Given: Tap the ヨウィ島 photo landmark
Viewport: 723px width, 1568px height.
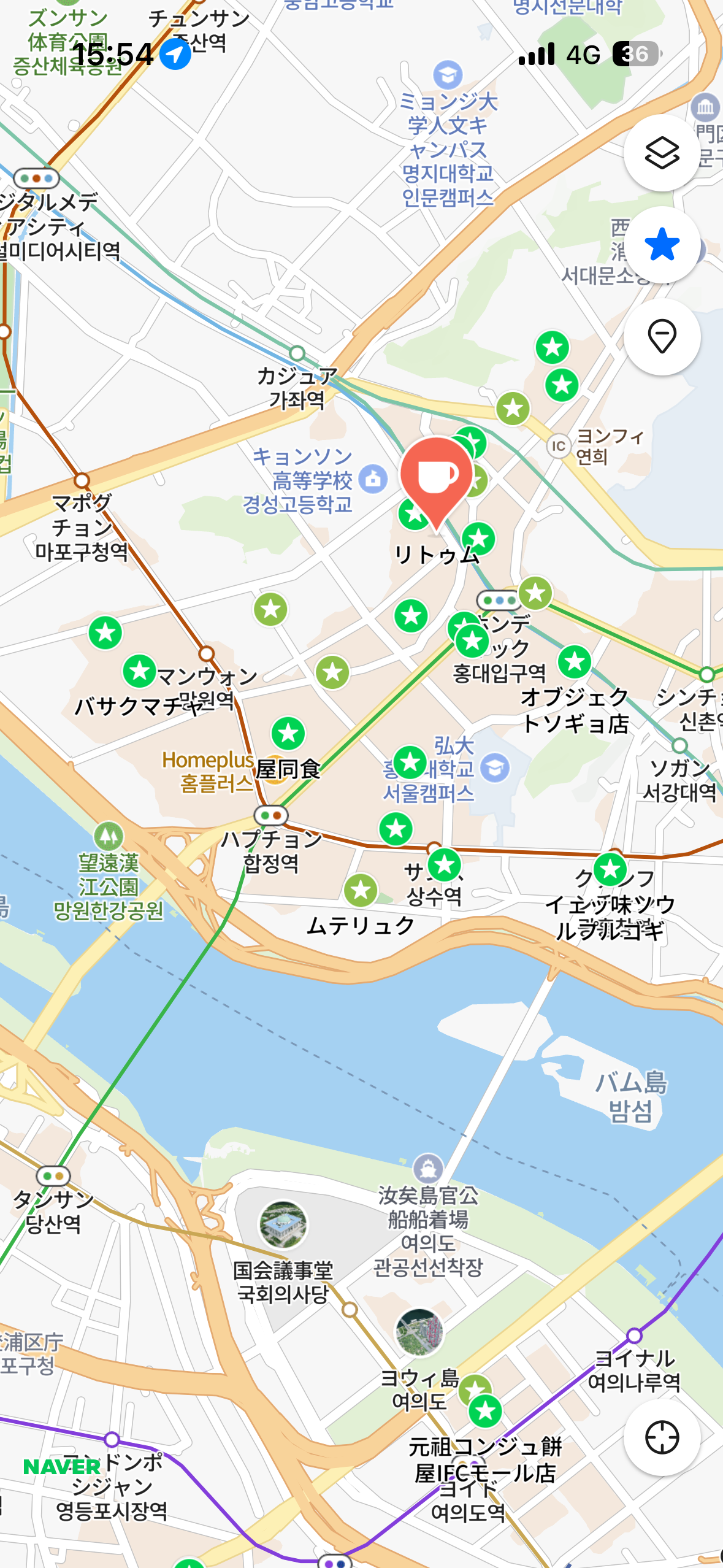Looking at the screenshot, I should (419, 1332).
